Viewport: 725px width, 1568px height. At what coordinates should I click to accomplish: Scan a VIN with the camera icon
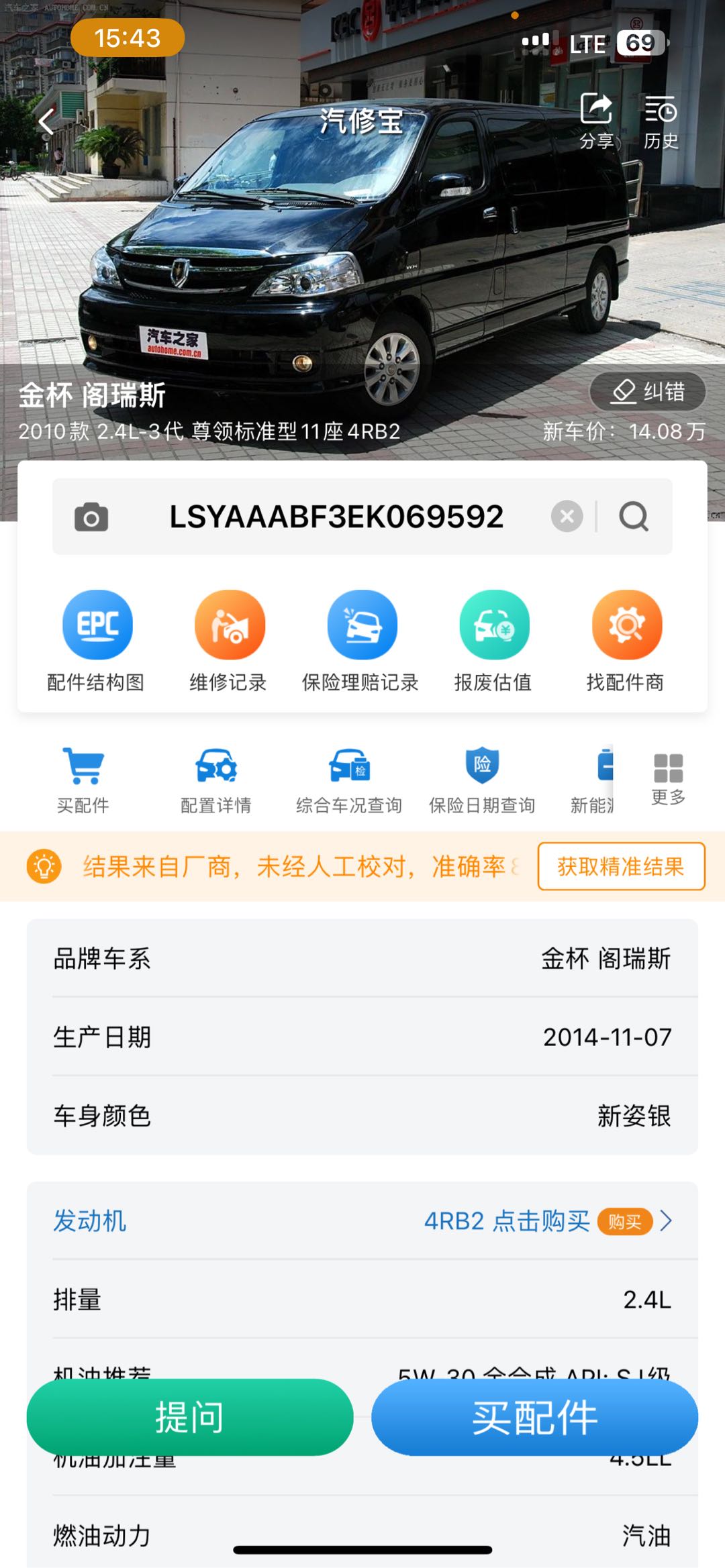[x=91, y=517]
